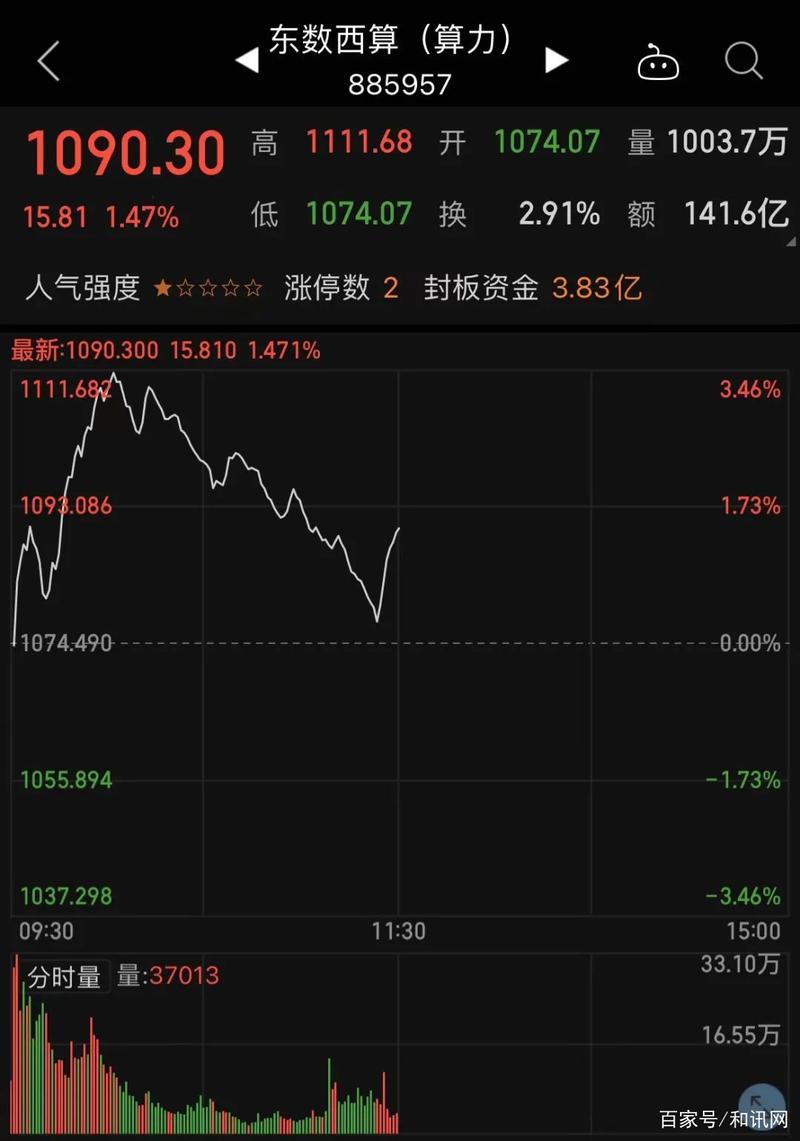Viewport: 800px width, 1141px height.
Task: Open the search function
Action: (x=743, y=60)
